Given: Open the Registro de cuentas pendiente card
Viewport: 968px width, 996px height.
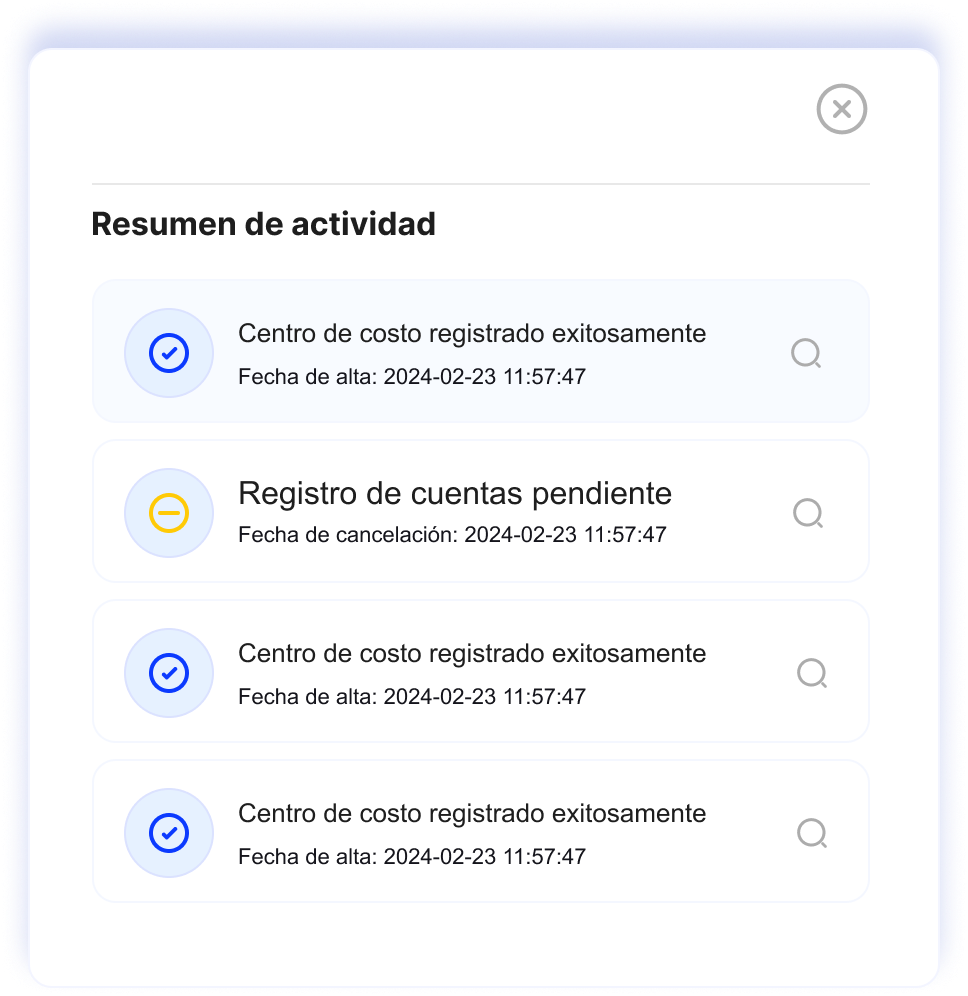Looking at the screenshot, I should [x=481, y=511].
